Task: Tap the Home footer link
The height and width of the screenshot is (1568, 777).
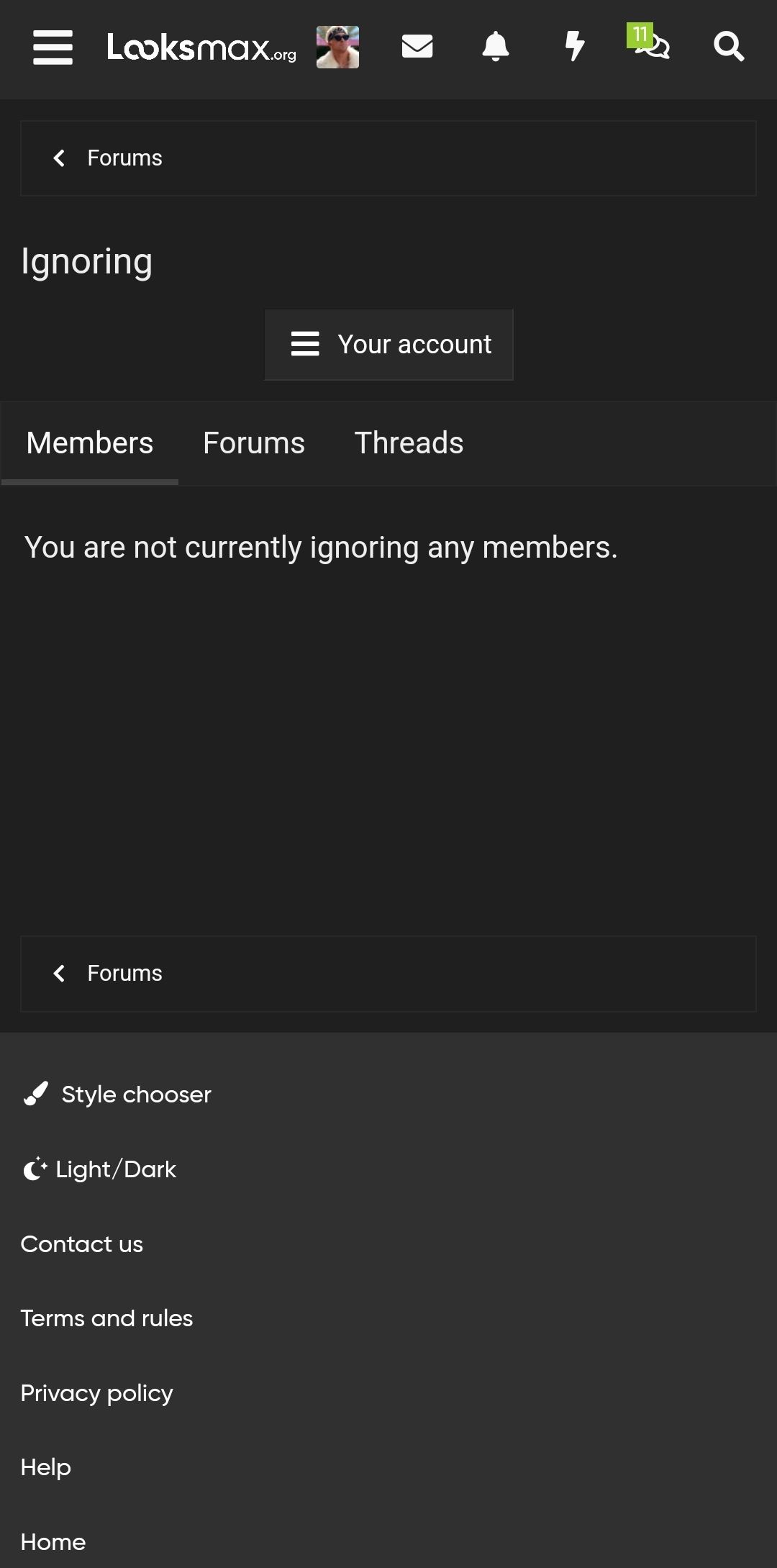Action: pyautogui.click(x=53, y=1542)
